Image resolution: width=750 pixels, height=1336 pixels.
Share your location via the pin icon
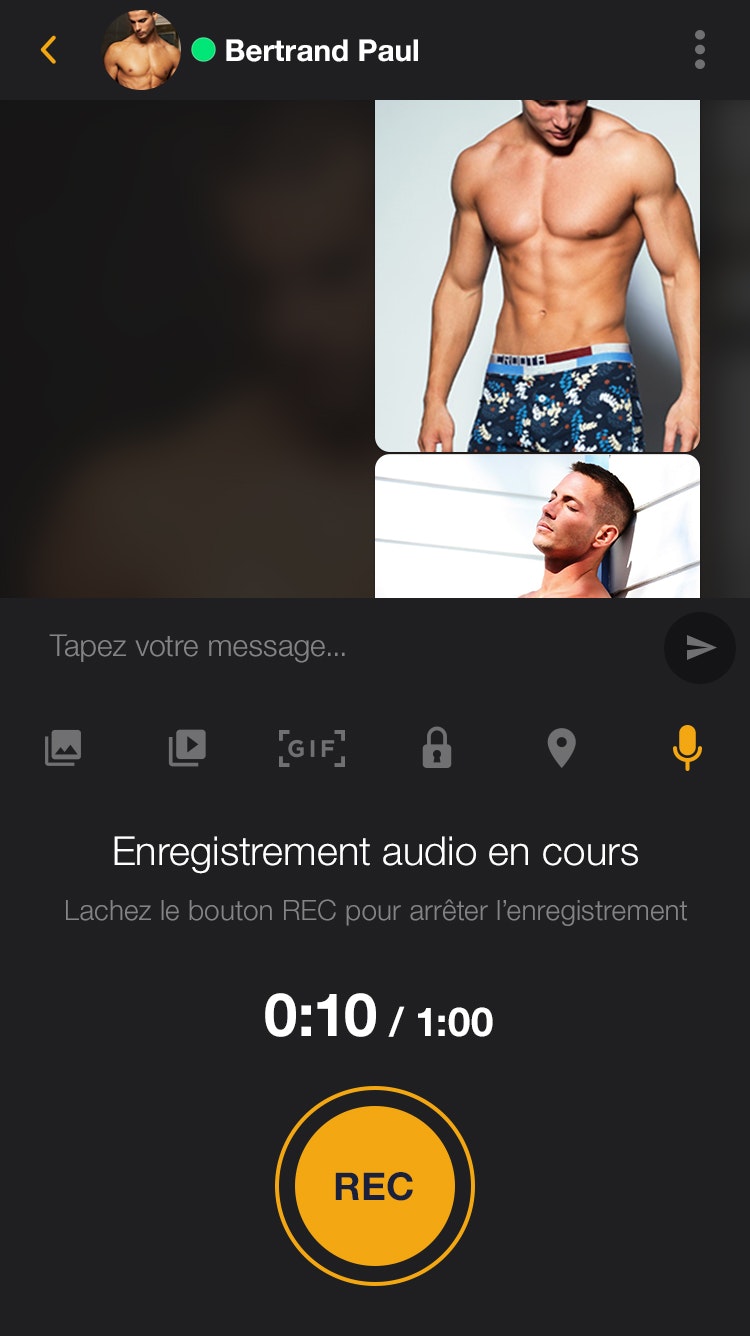[x=561, y=747]
